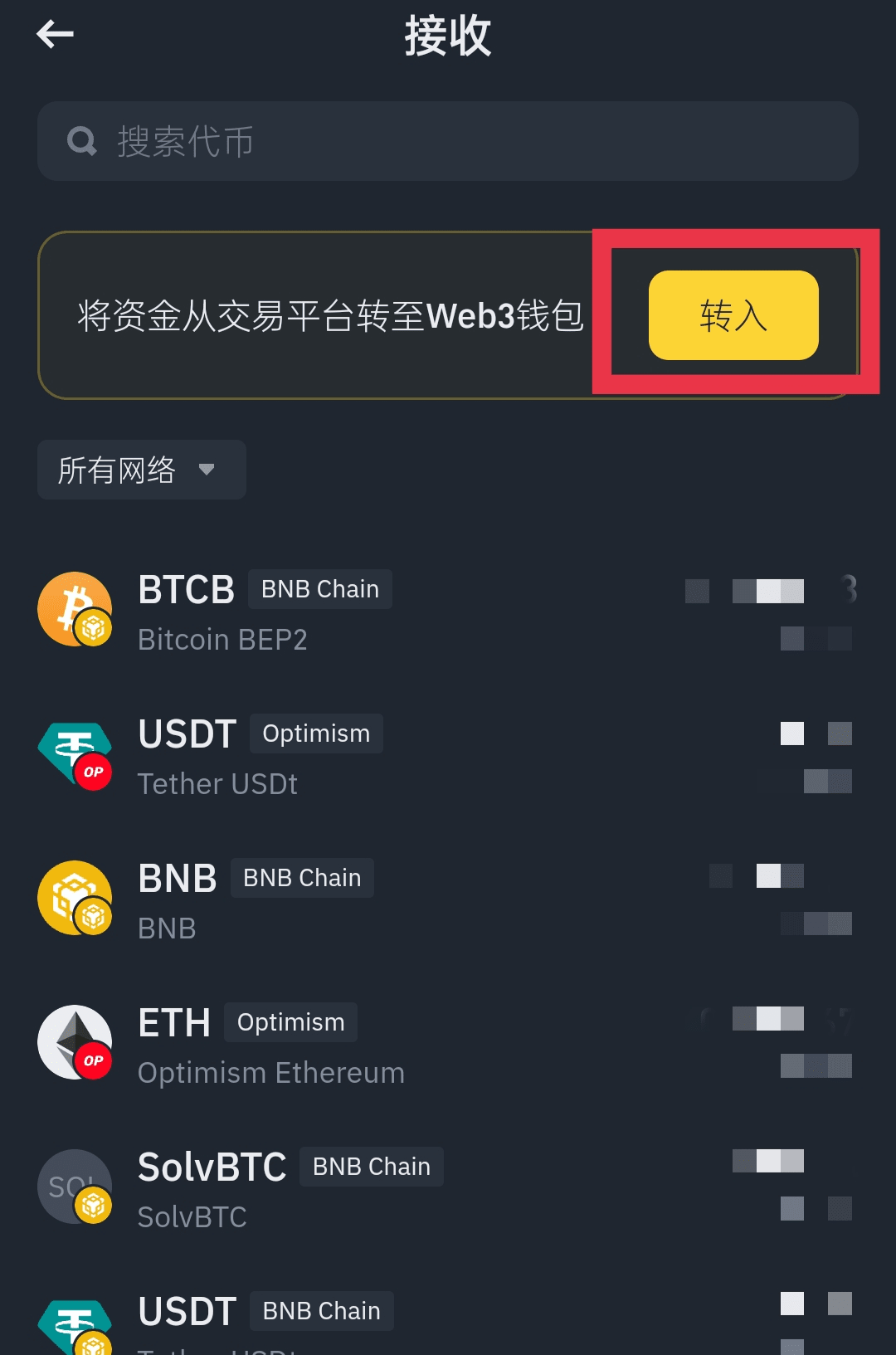Open the SolvBTC token row
896x1355 pixels.
pos(332,1191)
